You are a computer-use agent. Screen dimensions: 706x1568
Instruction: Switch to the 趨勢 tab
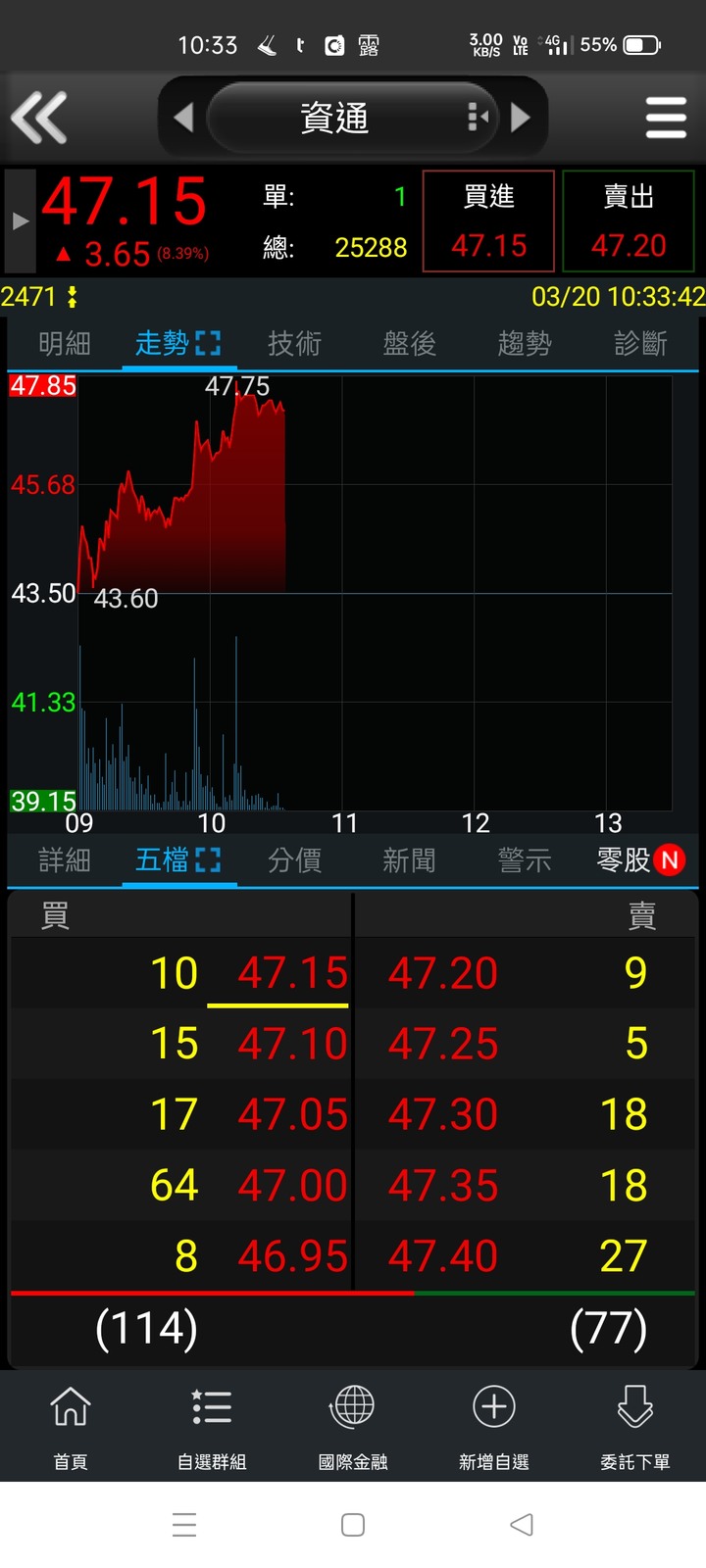pyautogui.click(x=525, y=344)
